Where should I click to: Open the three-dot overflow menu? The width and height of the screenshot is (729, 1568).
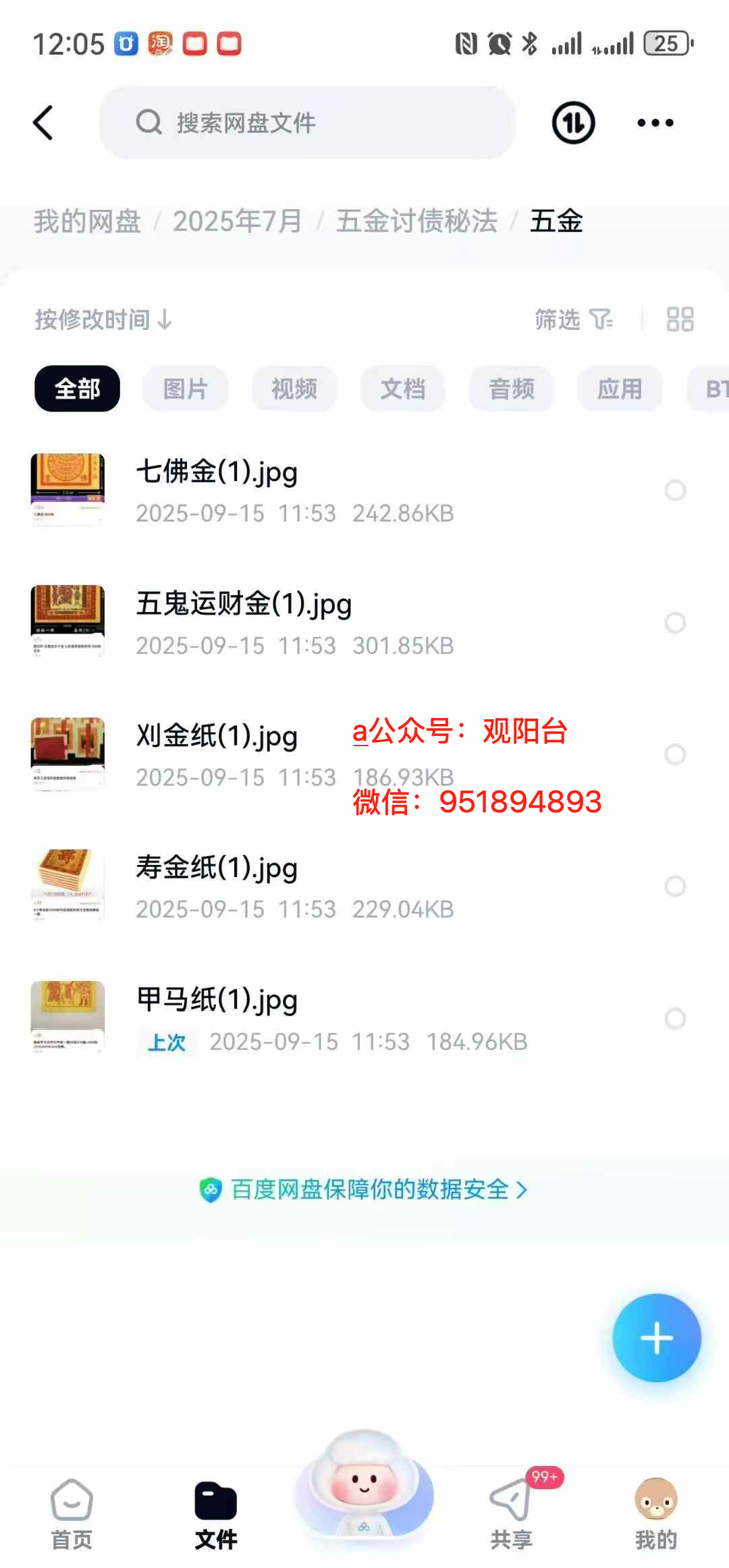point(655,123)
